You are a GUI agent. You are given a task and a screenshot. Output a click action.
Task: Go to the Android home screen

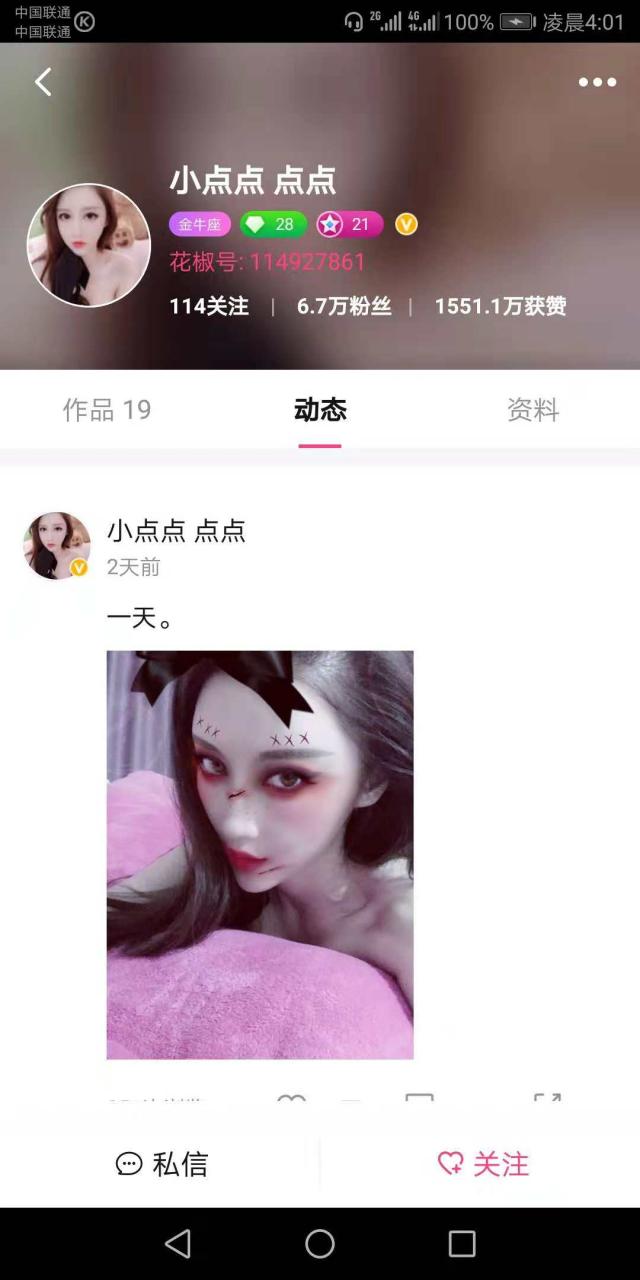320,1243
